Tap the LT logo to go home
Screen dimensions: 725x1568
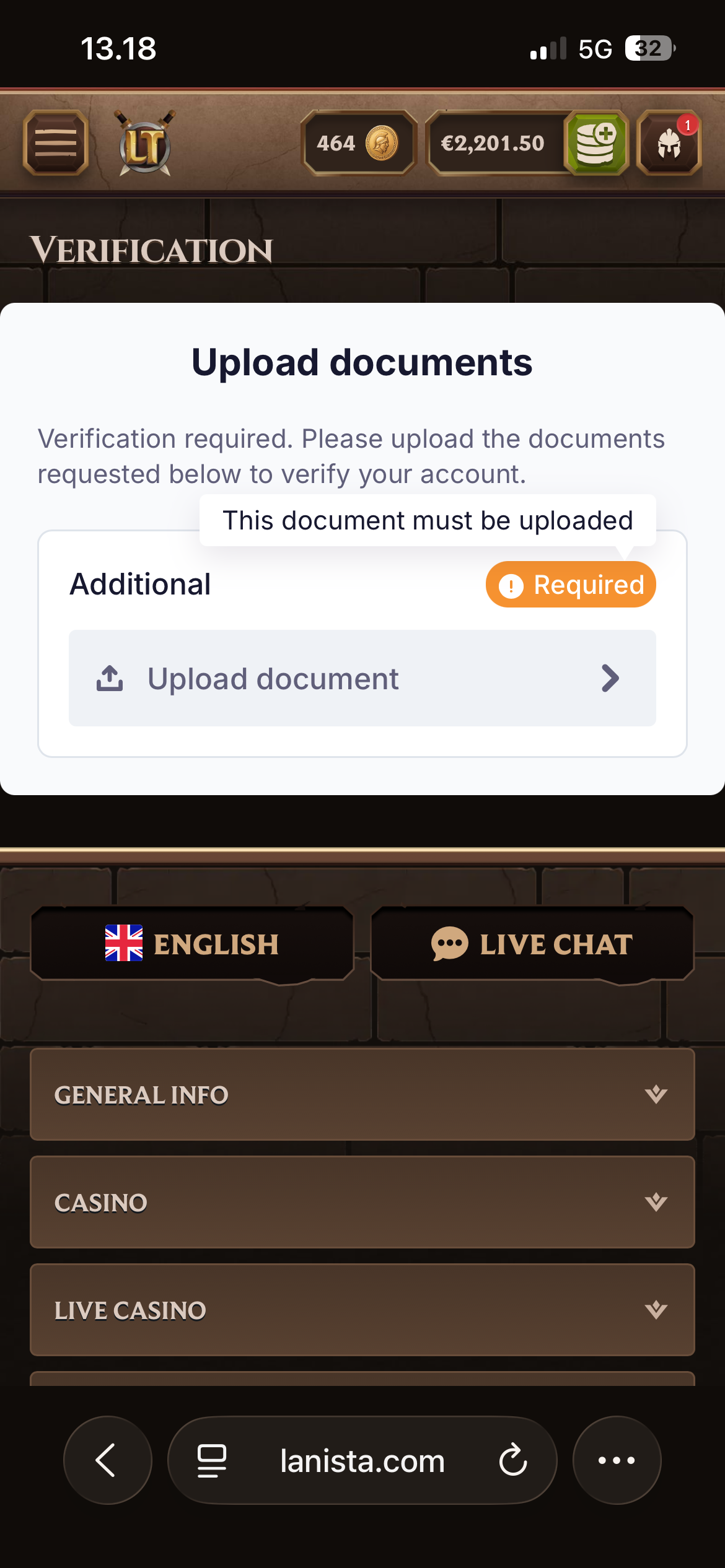click(x=145, y=144)
